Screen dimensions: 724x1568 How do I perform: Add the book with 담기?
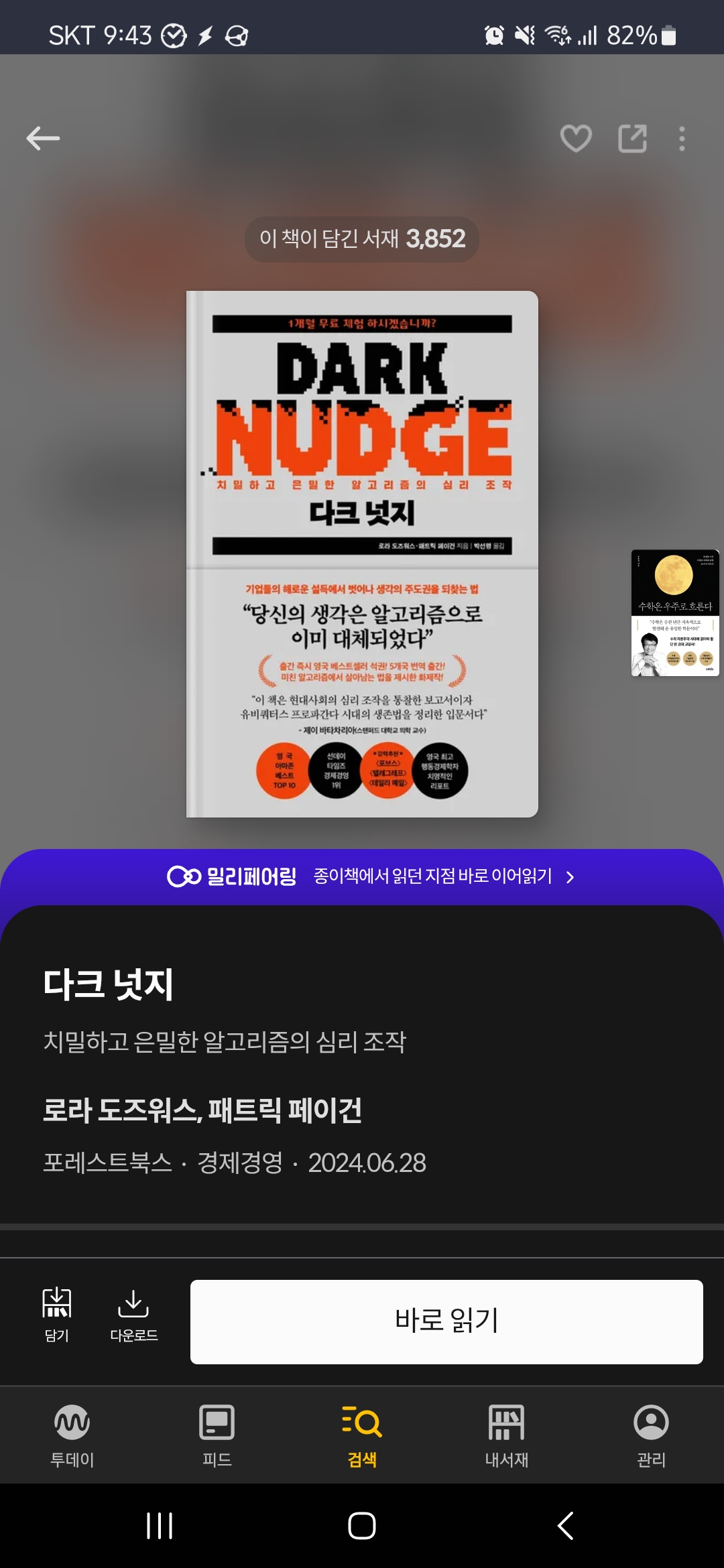(57, 1315)
